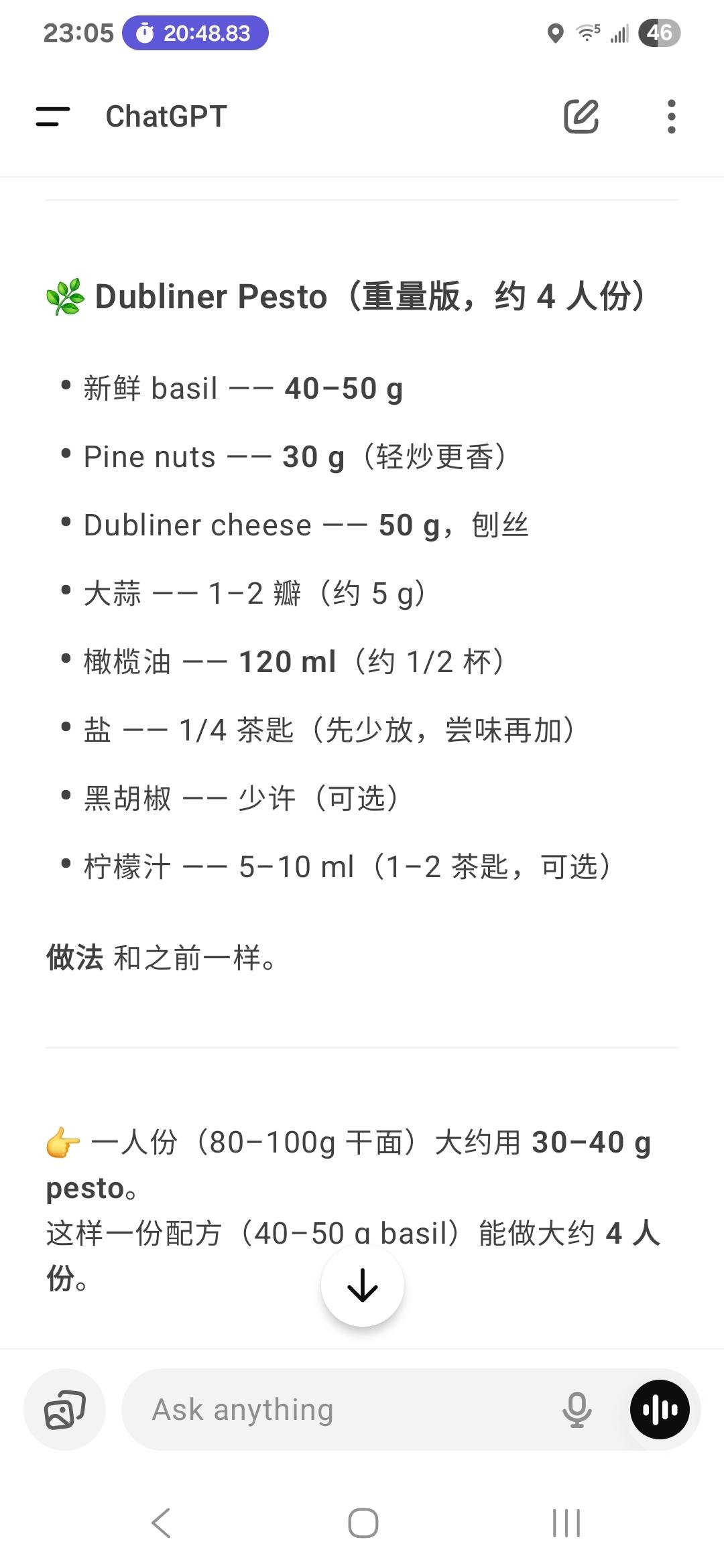Start ChatGPT voice conversation mode

tap(660, 1409)
